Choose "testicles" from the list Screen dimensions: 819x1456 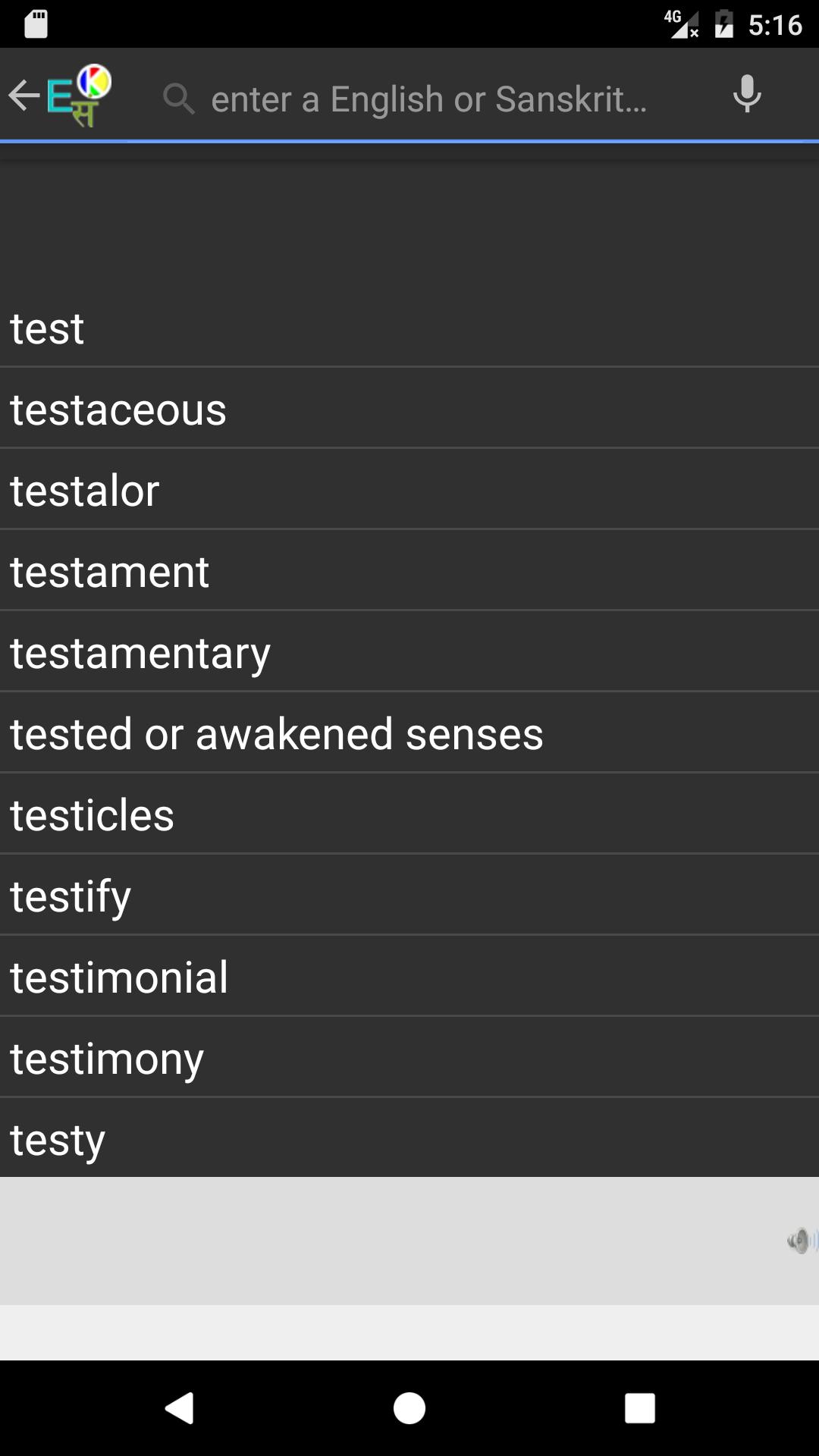pos(409,814)
